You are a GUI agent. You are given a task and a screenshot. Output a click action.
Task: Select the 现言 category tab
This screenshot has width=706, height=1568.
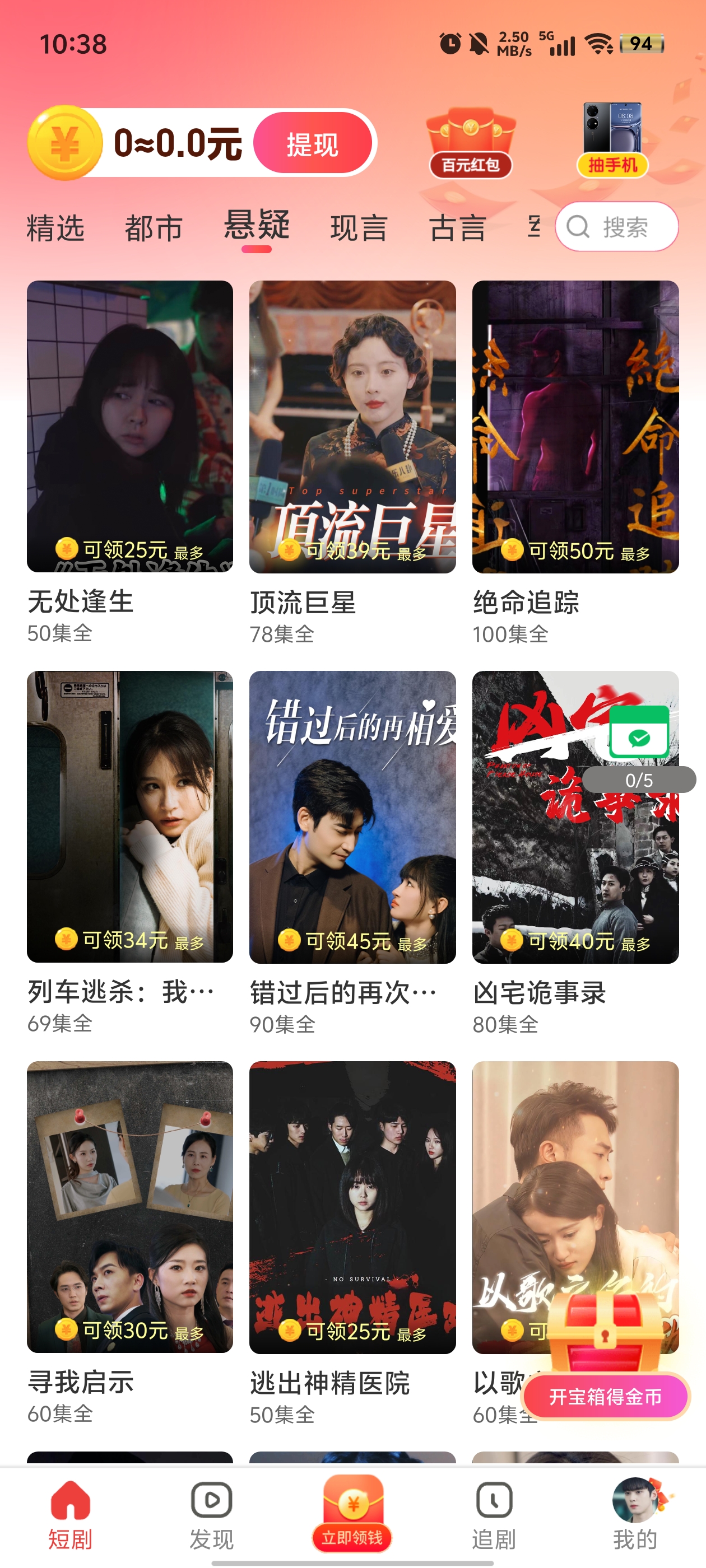pyautogui.click(x=359, y=228)
